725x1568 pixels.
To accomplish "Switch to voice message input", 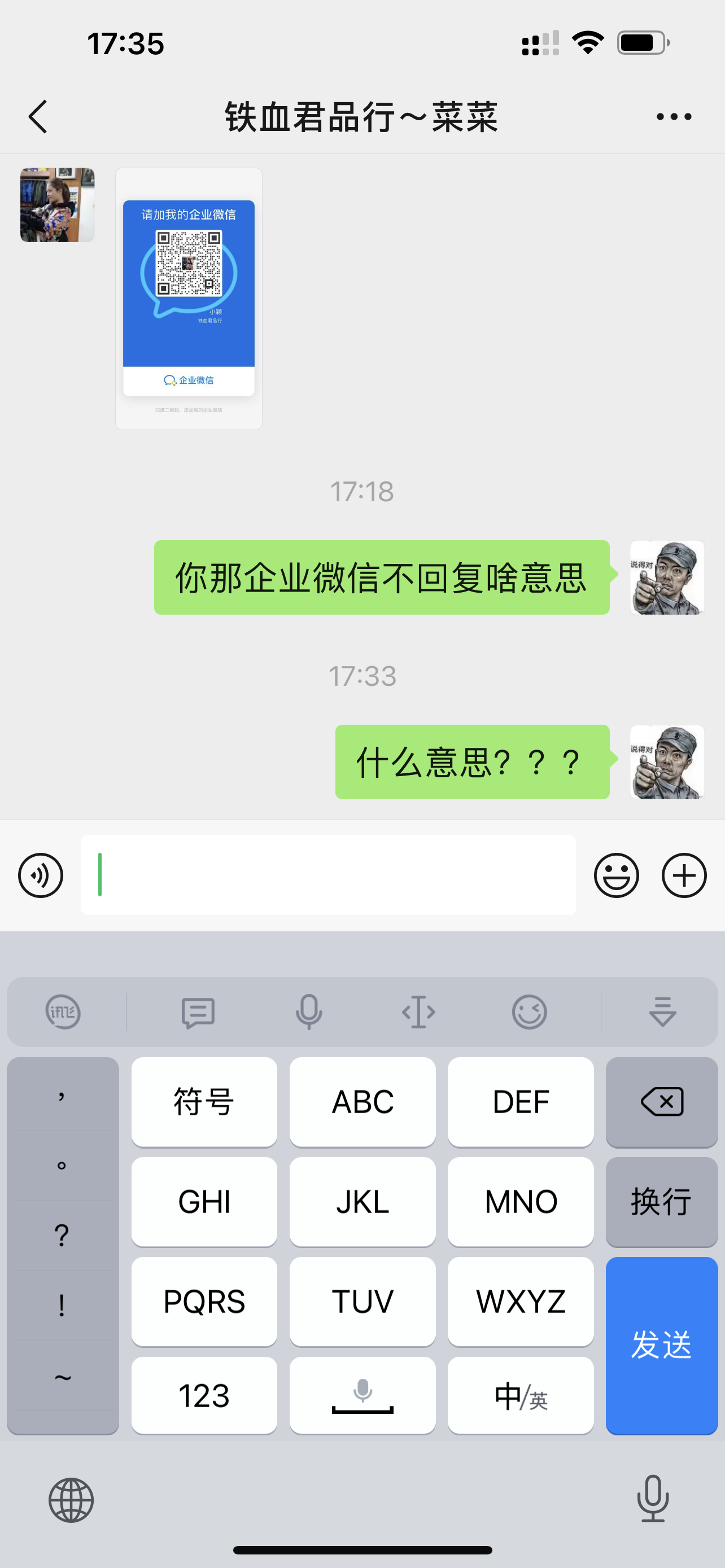I will click(41, 875).
